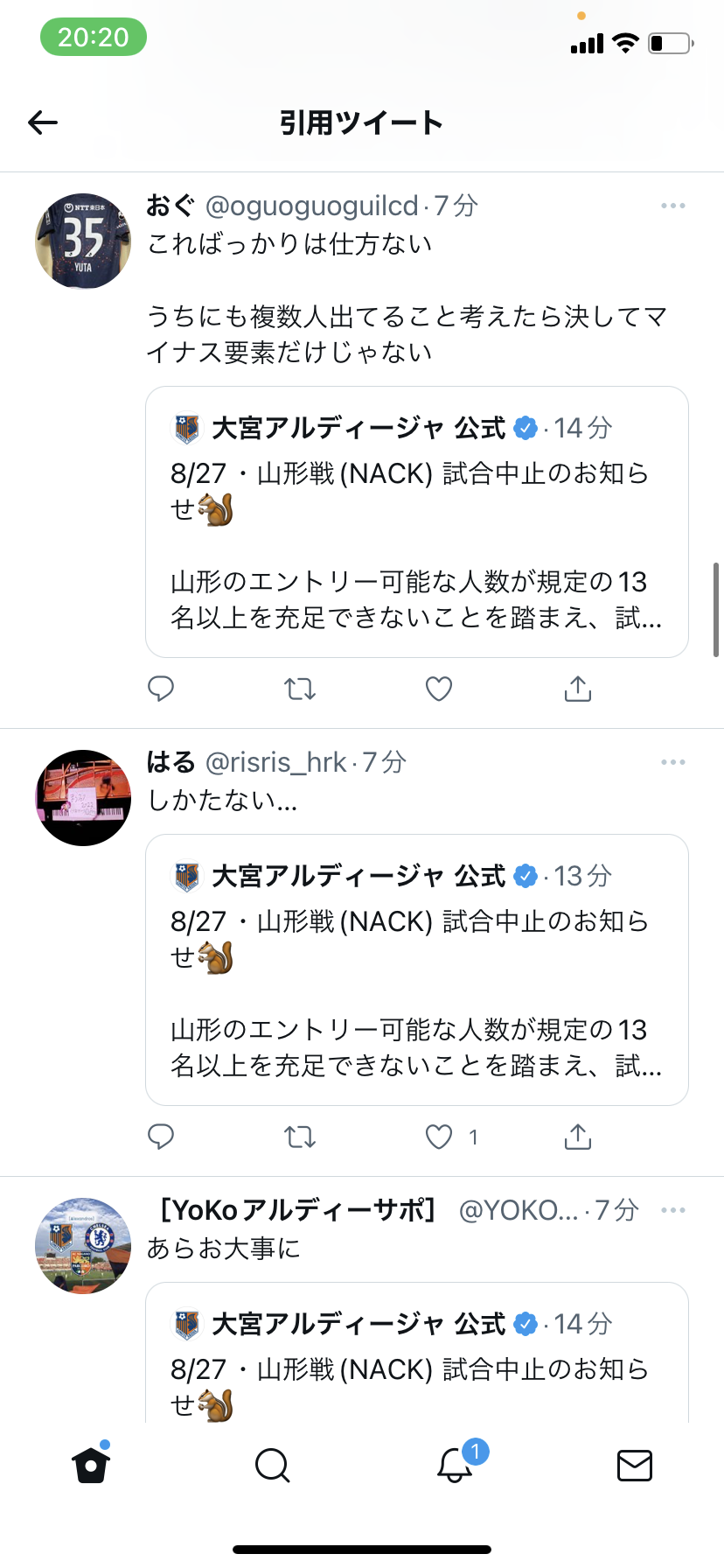
Task: Open おぐ's profile picture
Action: tap(83, 241)
